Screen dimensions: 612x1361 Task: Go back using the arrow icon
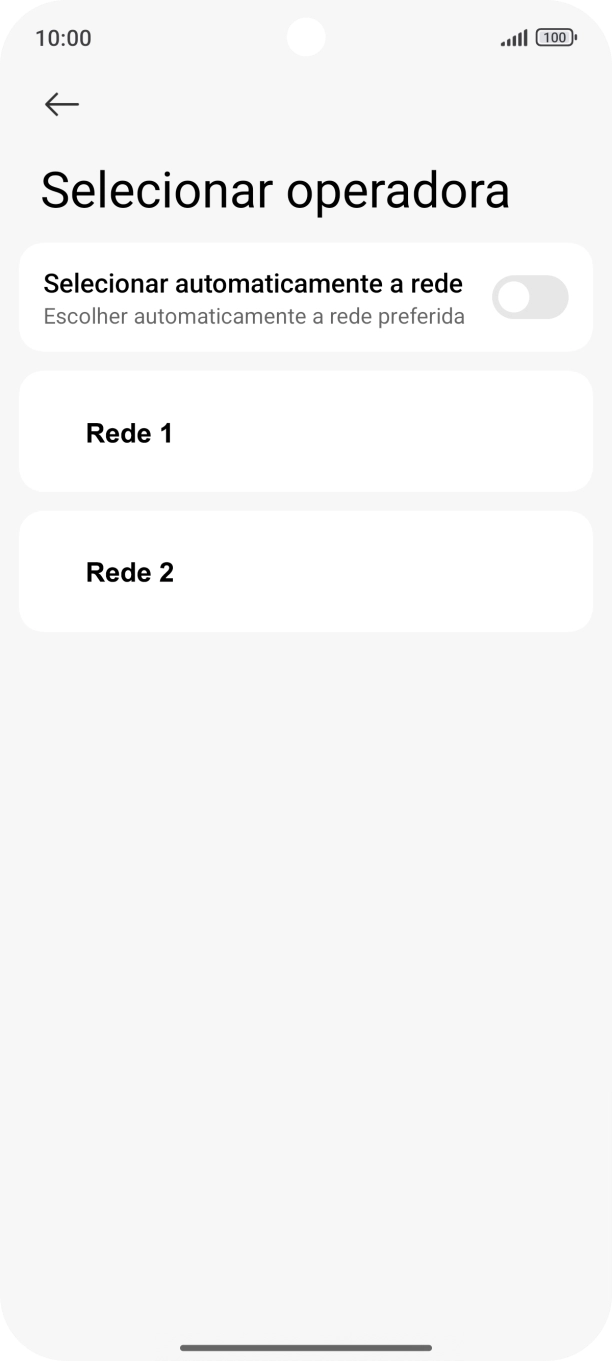click(x=62, y=104)
